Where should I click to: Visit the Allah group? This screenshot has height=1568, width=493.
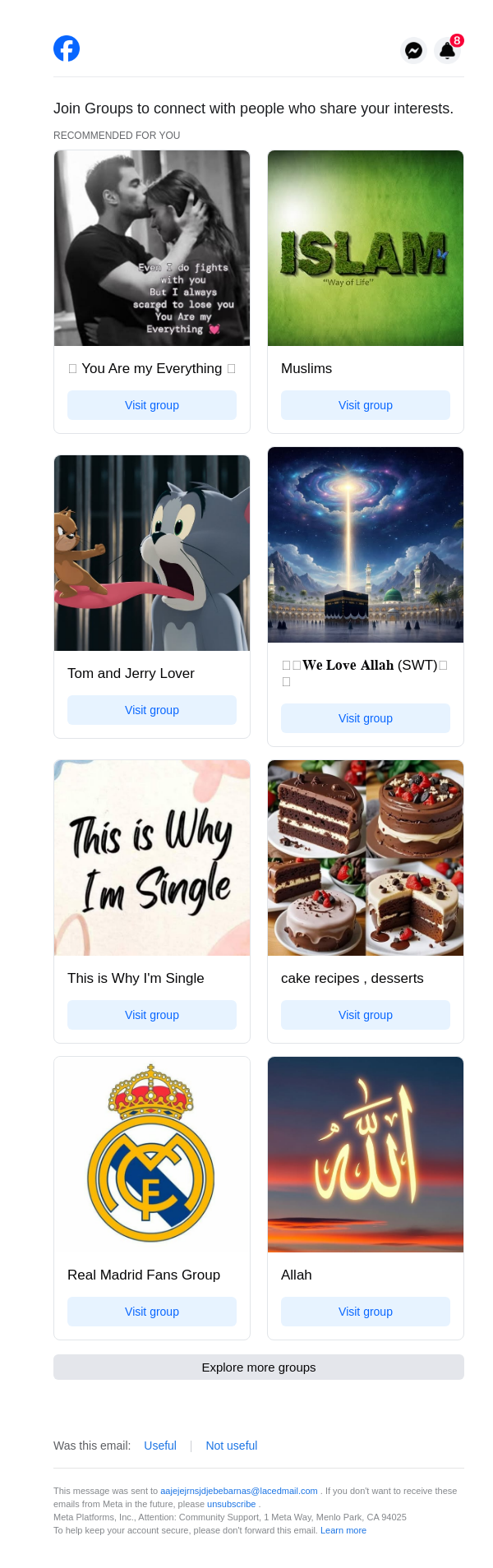pos(366,1312)
